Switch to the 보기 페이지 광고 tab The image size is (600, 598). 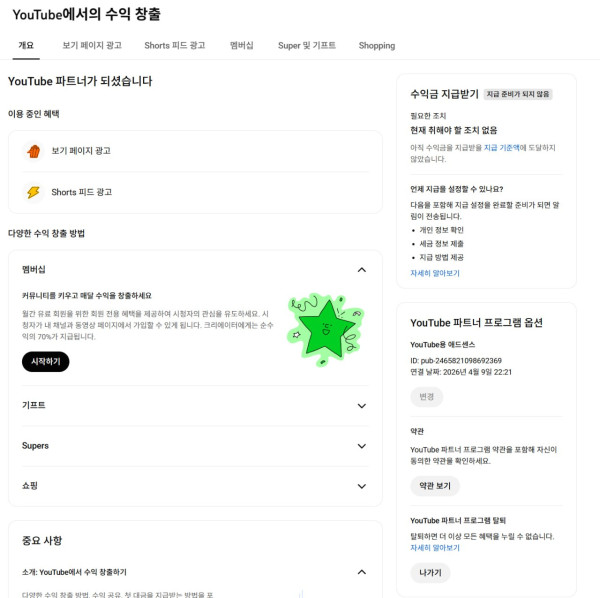click(x=92, y=45)
